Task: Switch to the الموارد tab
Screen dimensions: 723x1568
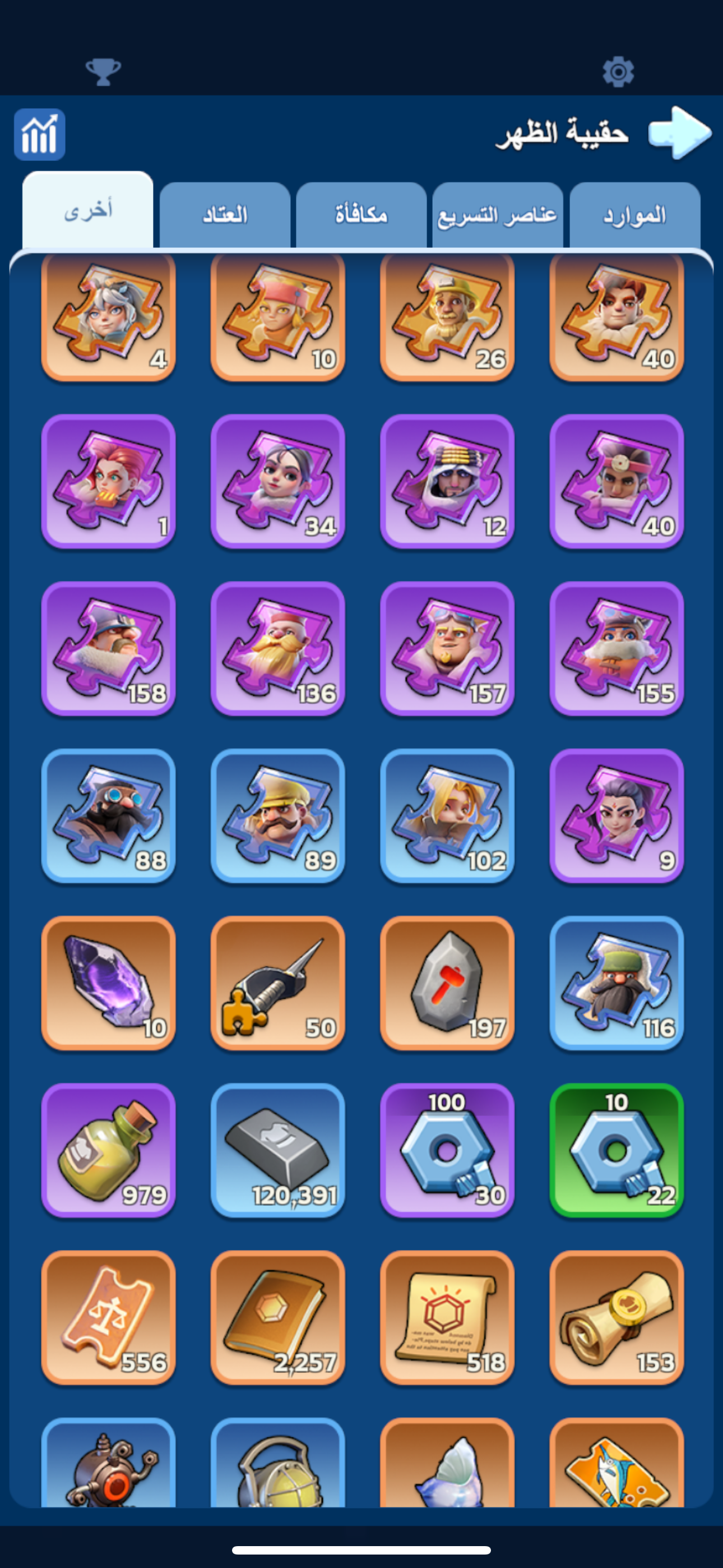Action: (634, 215)
